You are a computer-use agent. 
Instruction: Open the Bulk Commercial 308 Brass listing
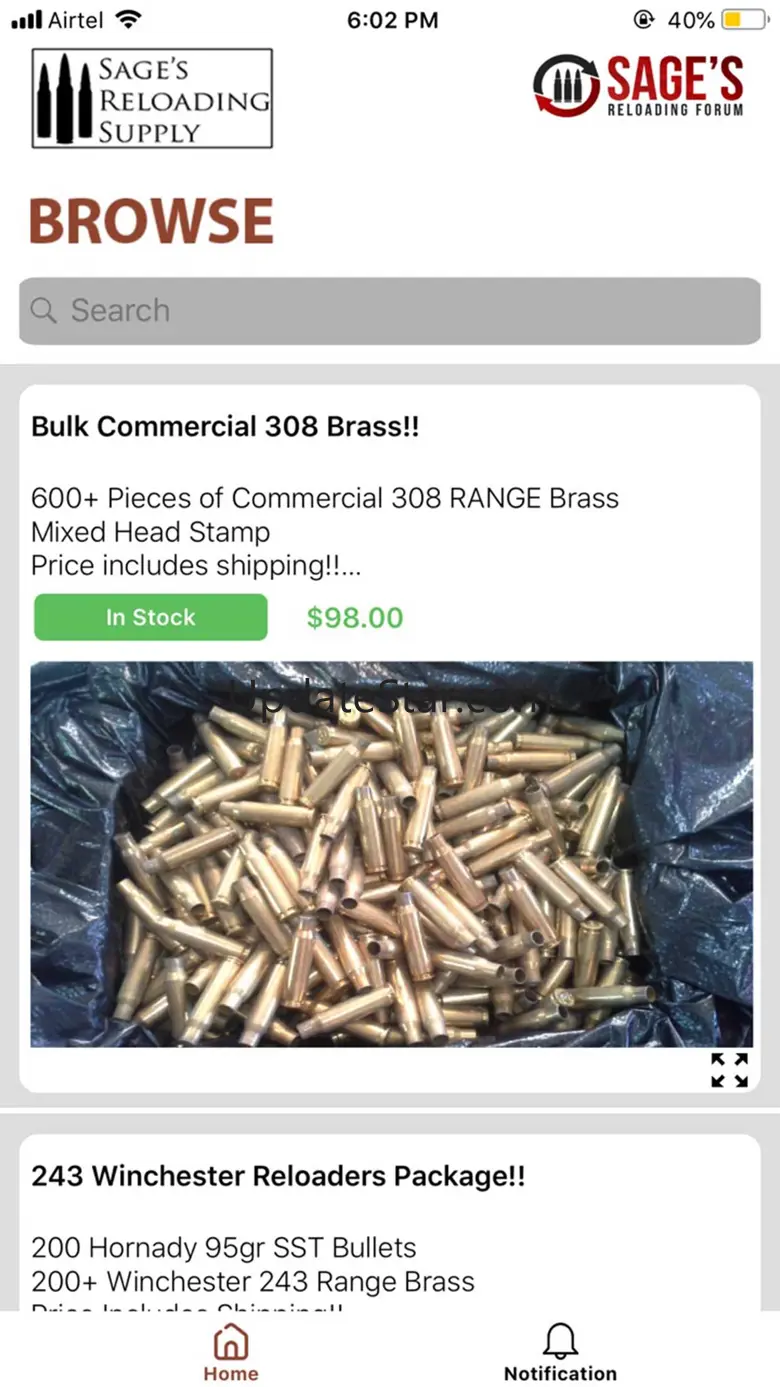(225, 427)
